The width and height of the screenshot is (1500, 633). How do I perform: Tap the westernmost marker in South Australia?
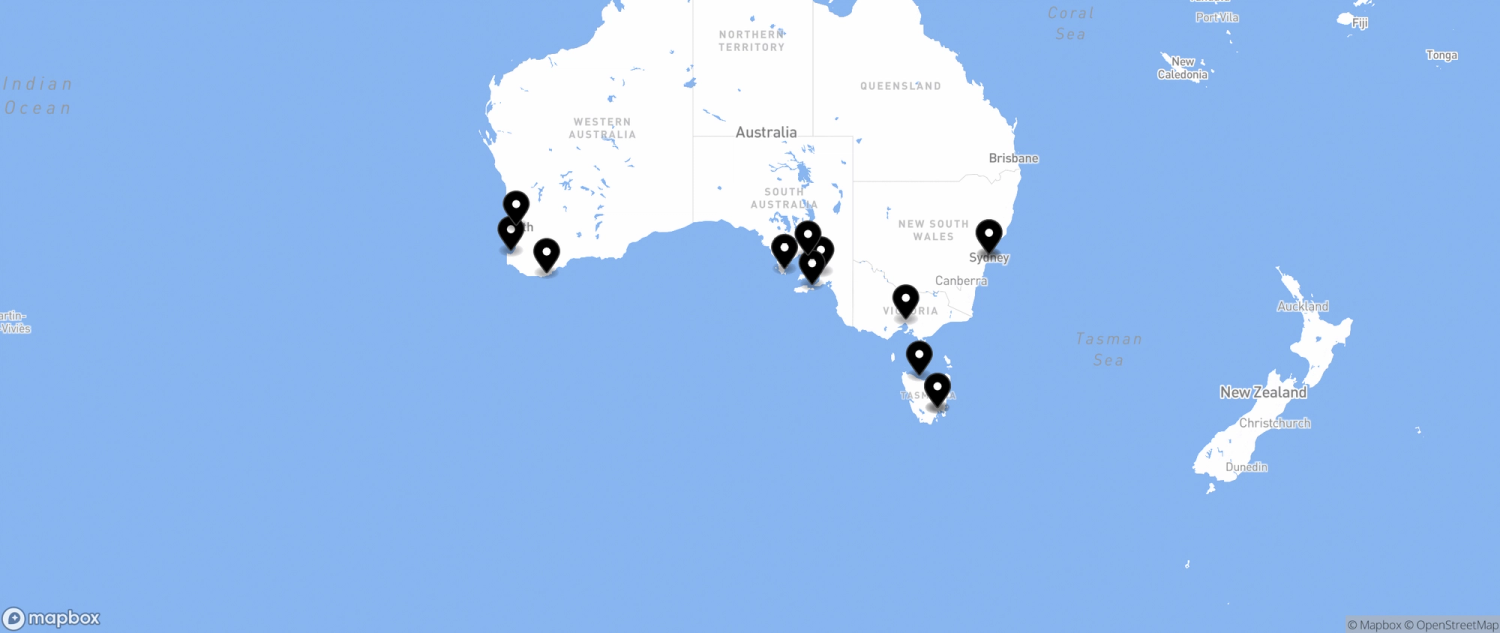(784, 249)
